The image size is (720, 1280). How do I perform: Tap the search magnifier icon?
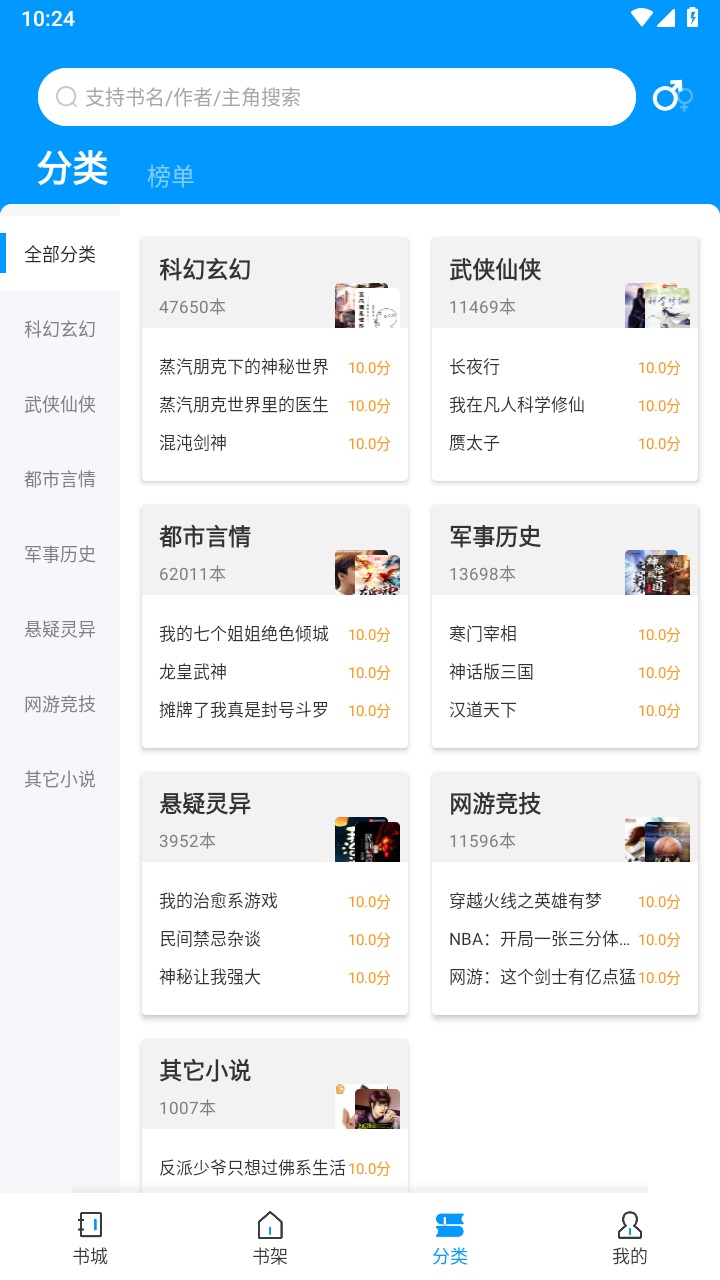pyautogui.click(x=66, y=96)
